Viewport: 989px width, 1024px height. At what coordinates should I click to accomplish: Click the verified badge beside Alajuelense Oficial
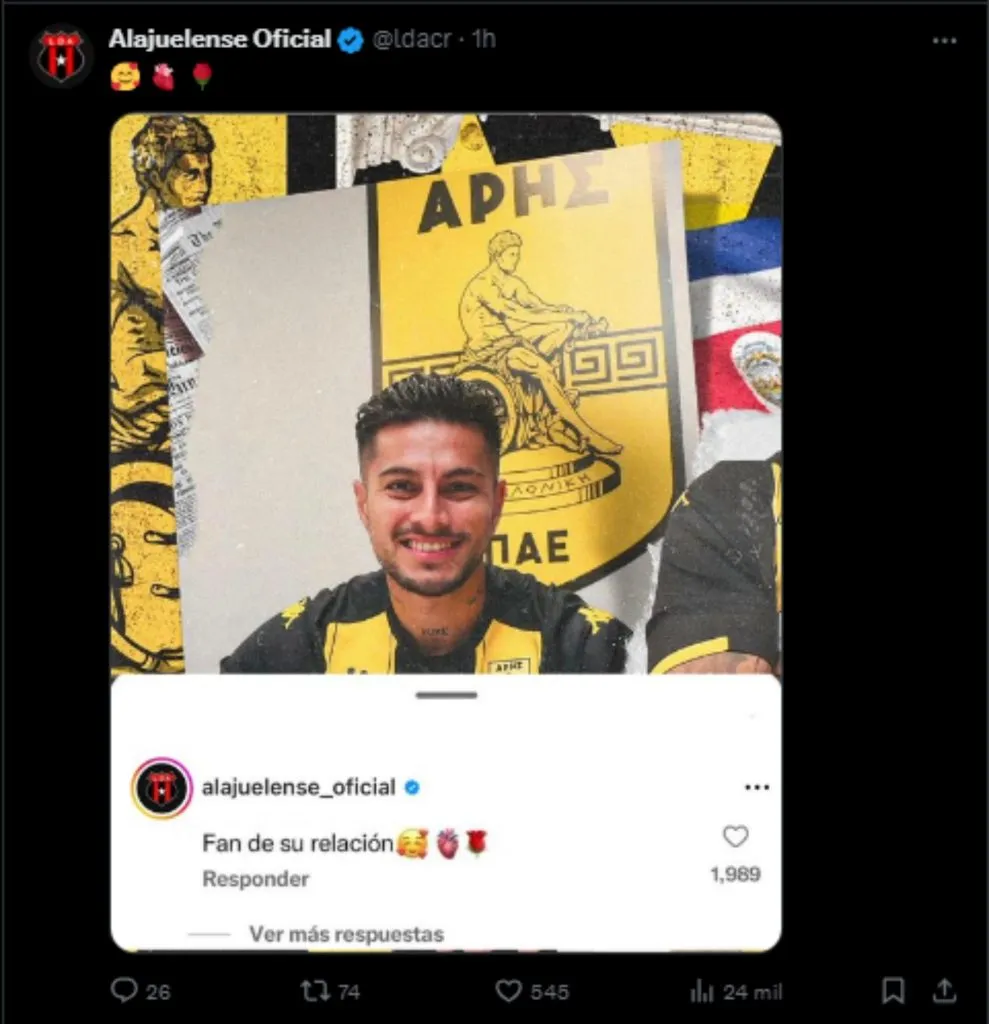[x=347, y=39]
